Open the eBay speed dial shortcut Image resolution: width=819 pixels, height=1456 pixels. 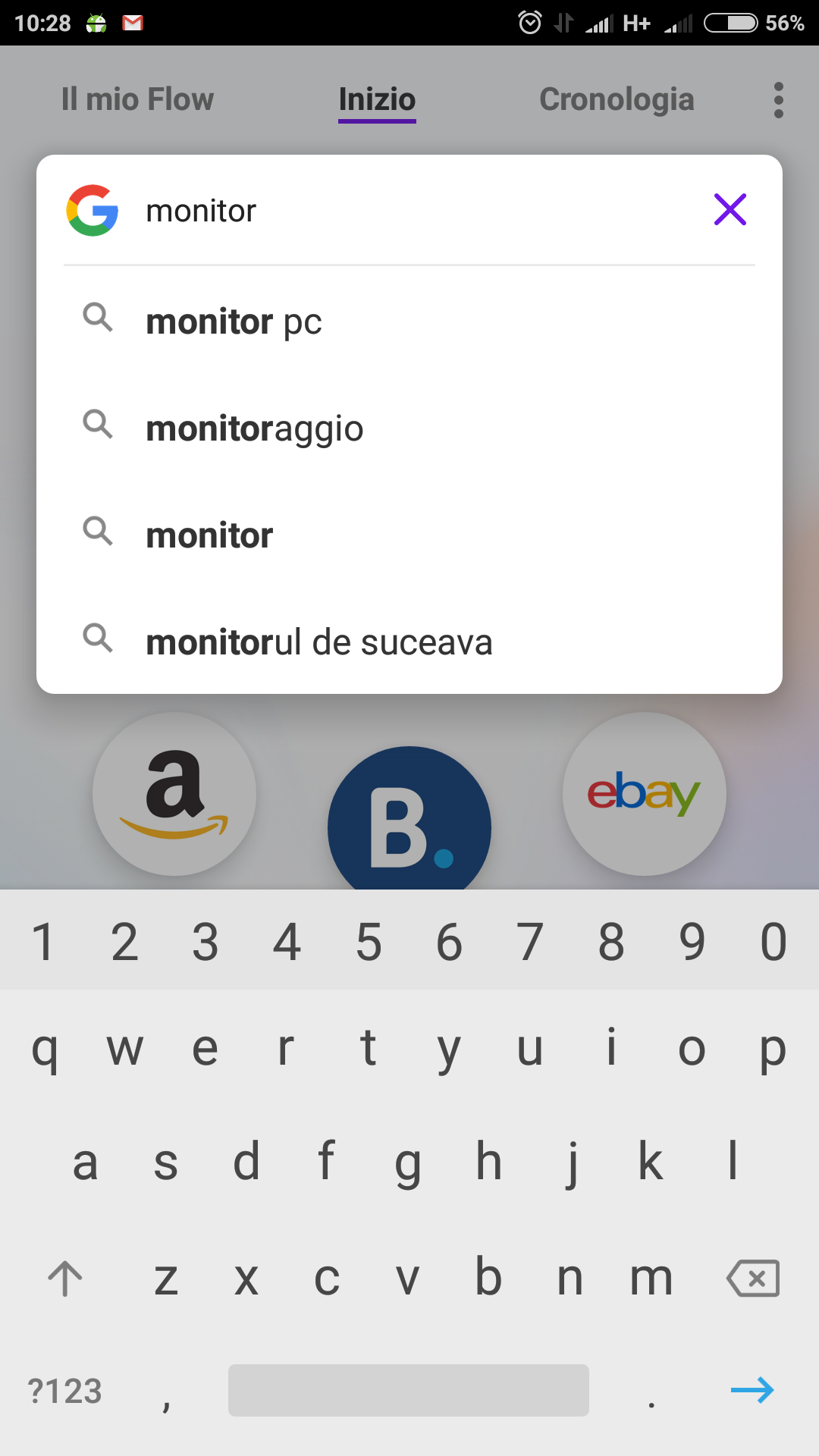point(645,794)
